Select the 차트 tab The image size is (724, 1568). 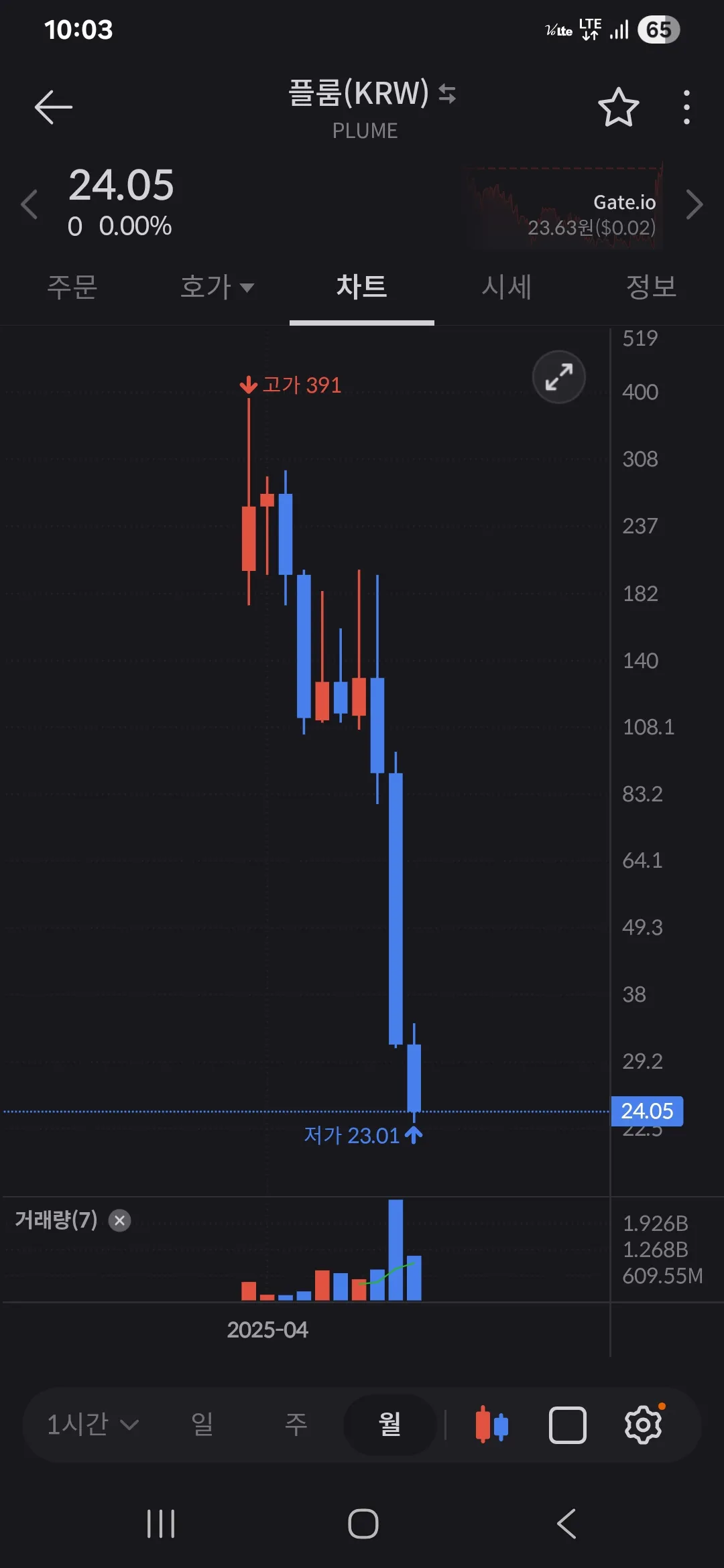pos(362,287)
